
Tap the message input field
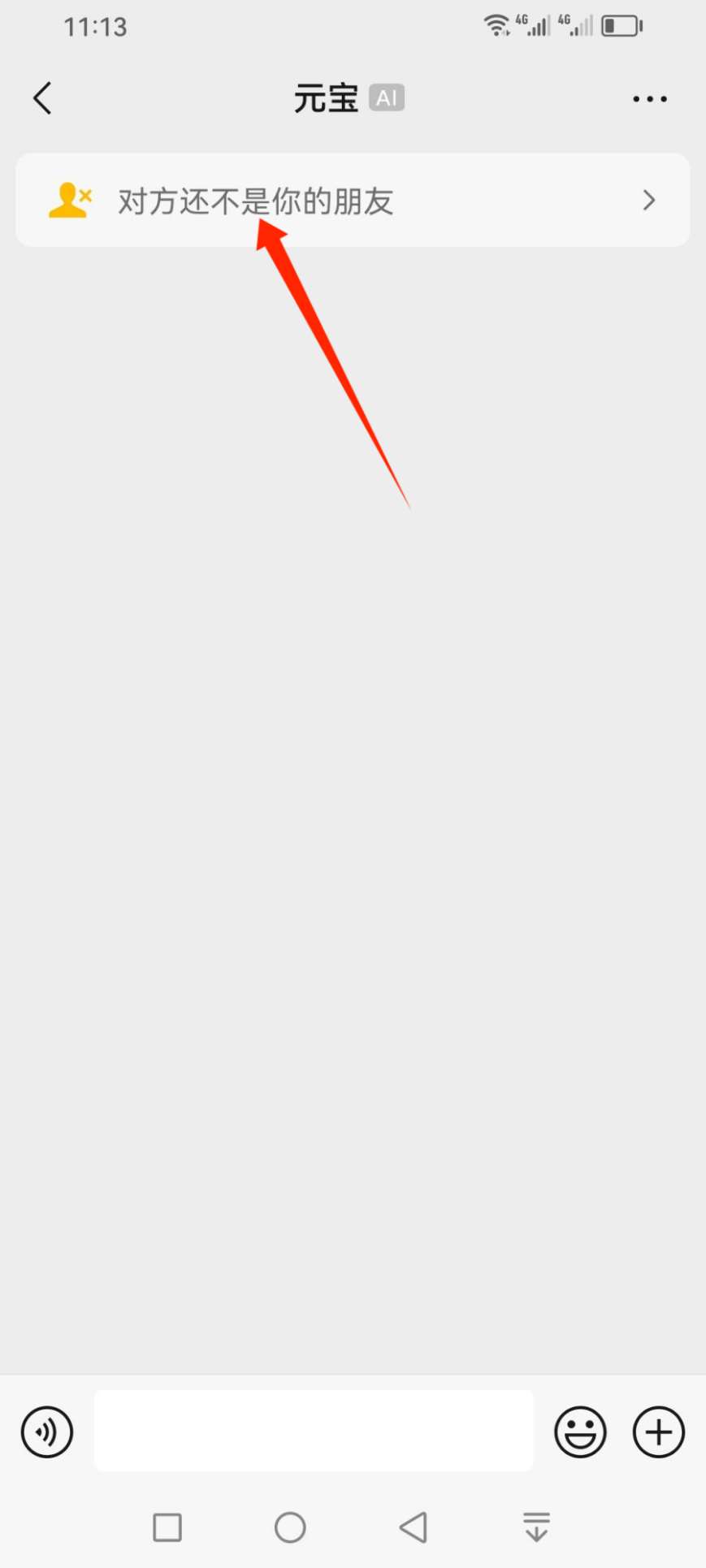click(314, 1430)
